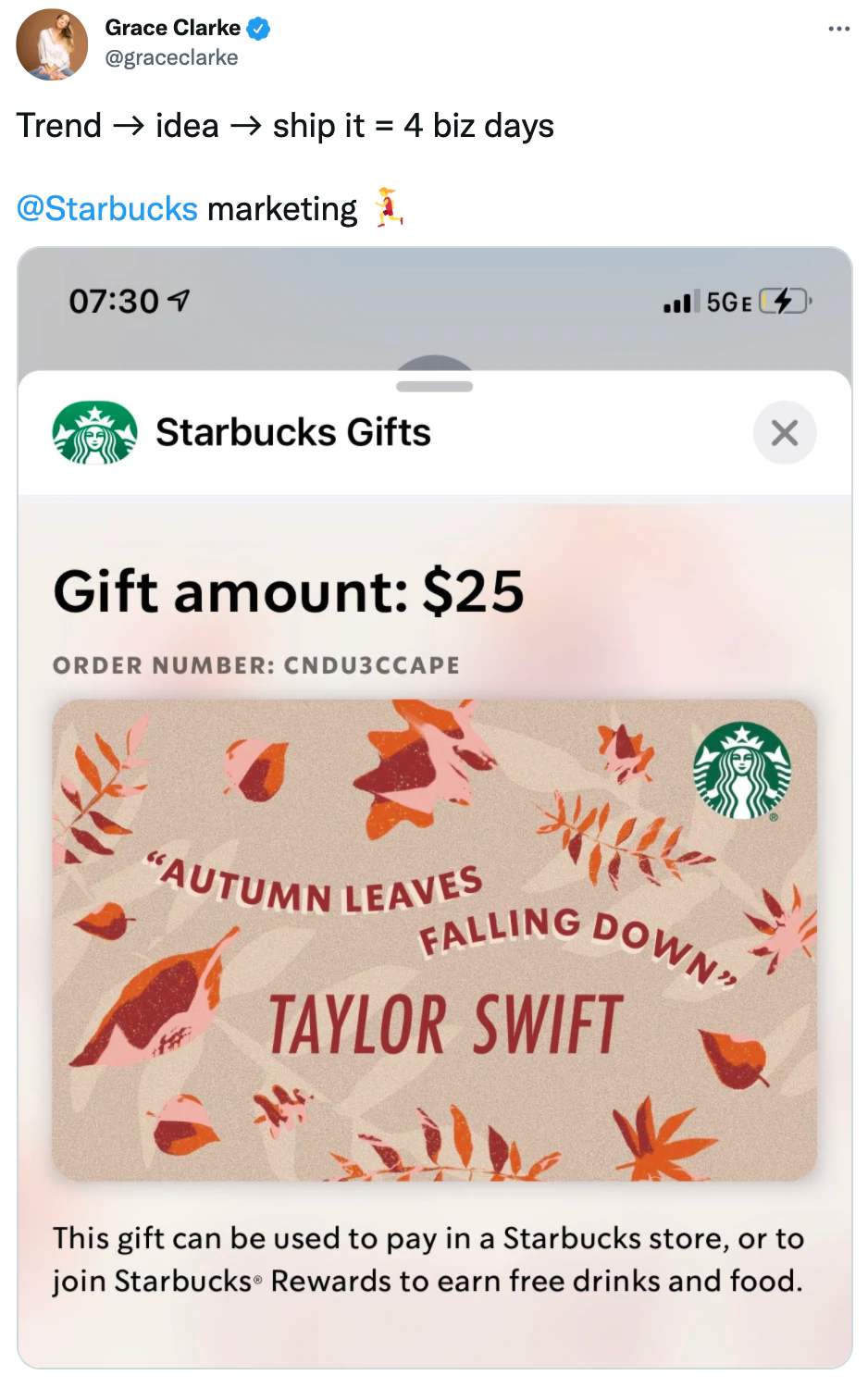Screen dimensions: 868x1388
Task: Open the @Starbucks mention link
Action: tap(107, 209)
